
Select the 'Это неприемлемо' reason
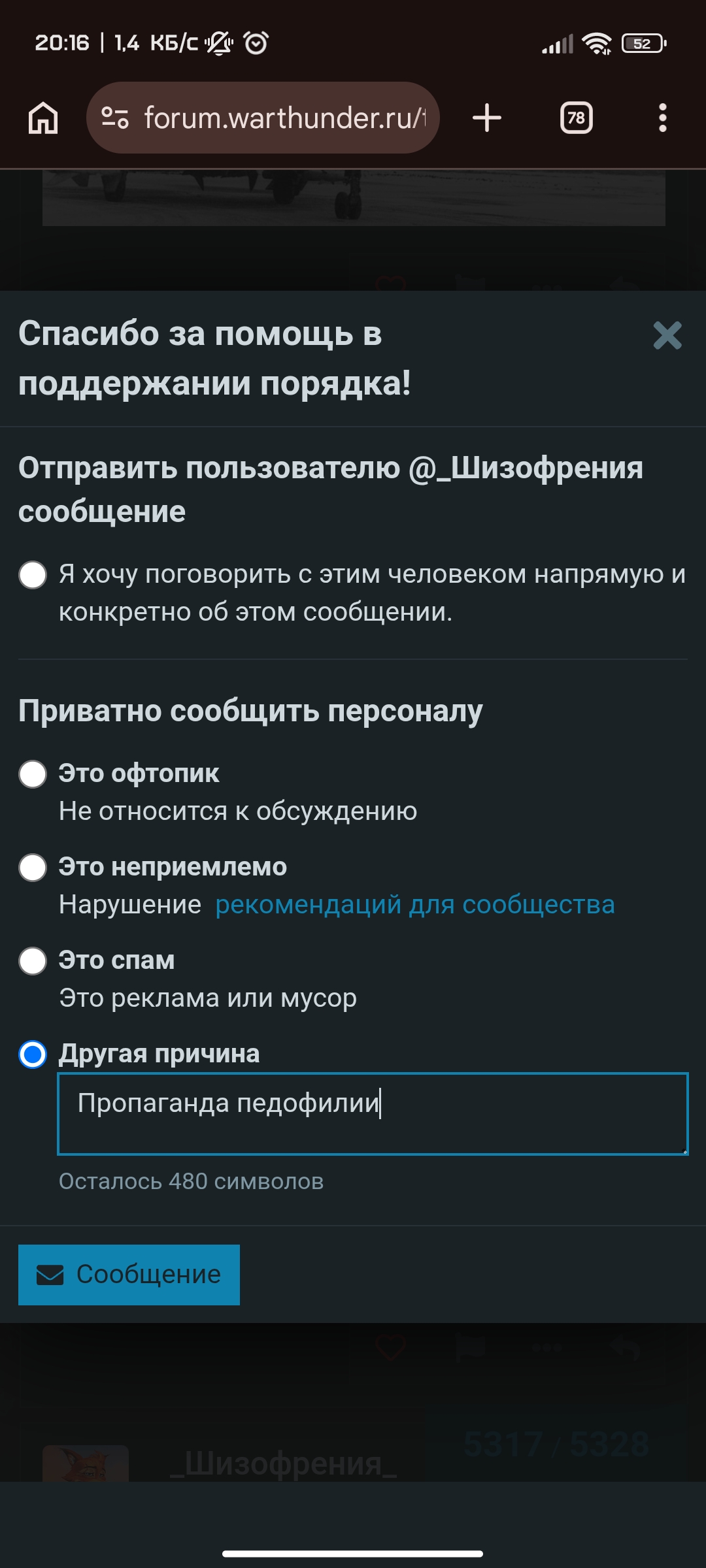[x=33, y=868]
